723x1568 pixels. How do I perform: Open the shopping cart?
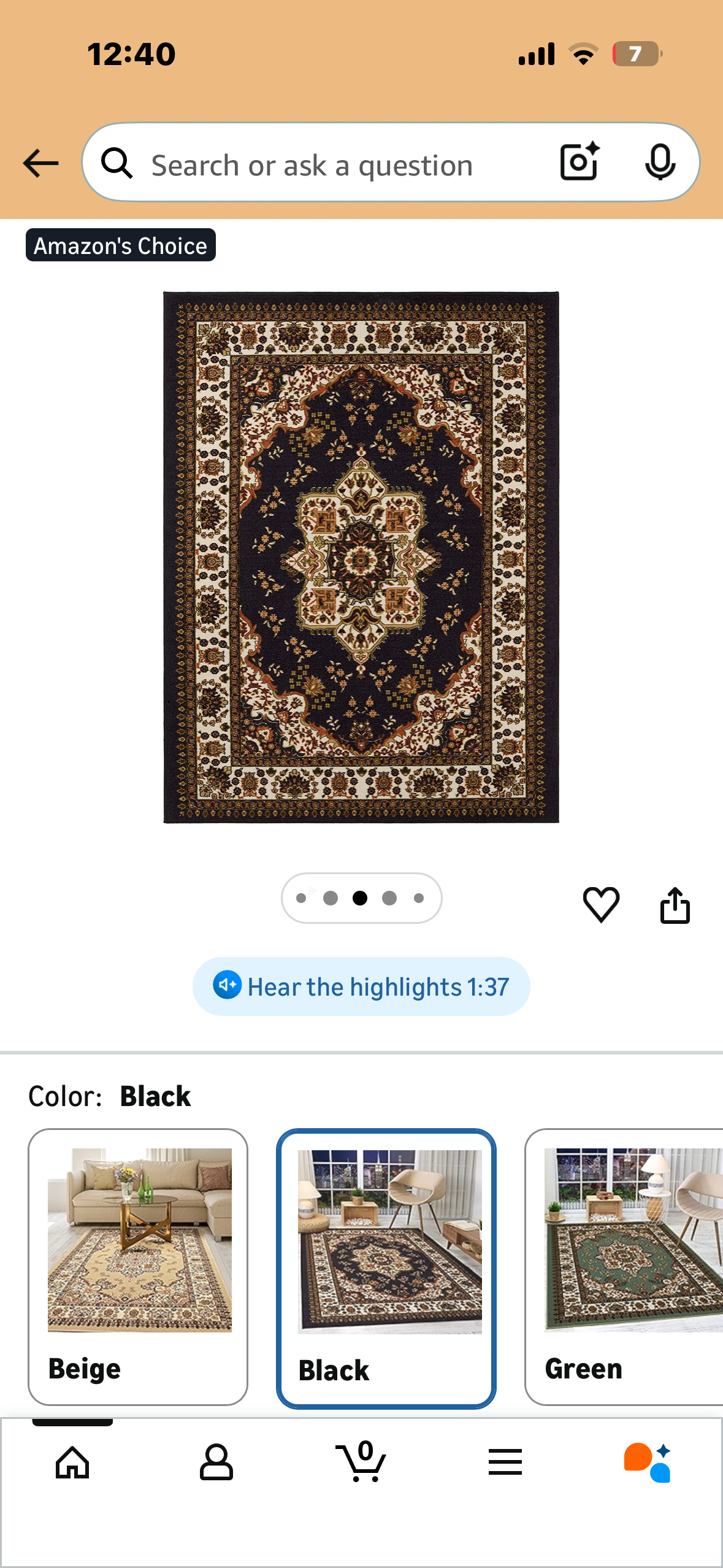(x=361, y=1463)
